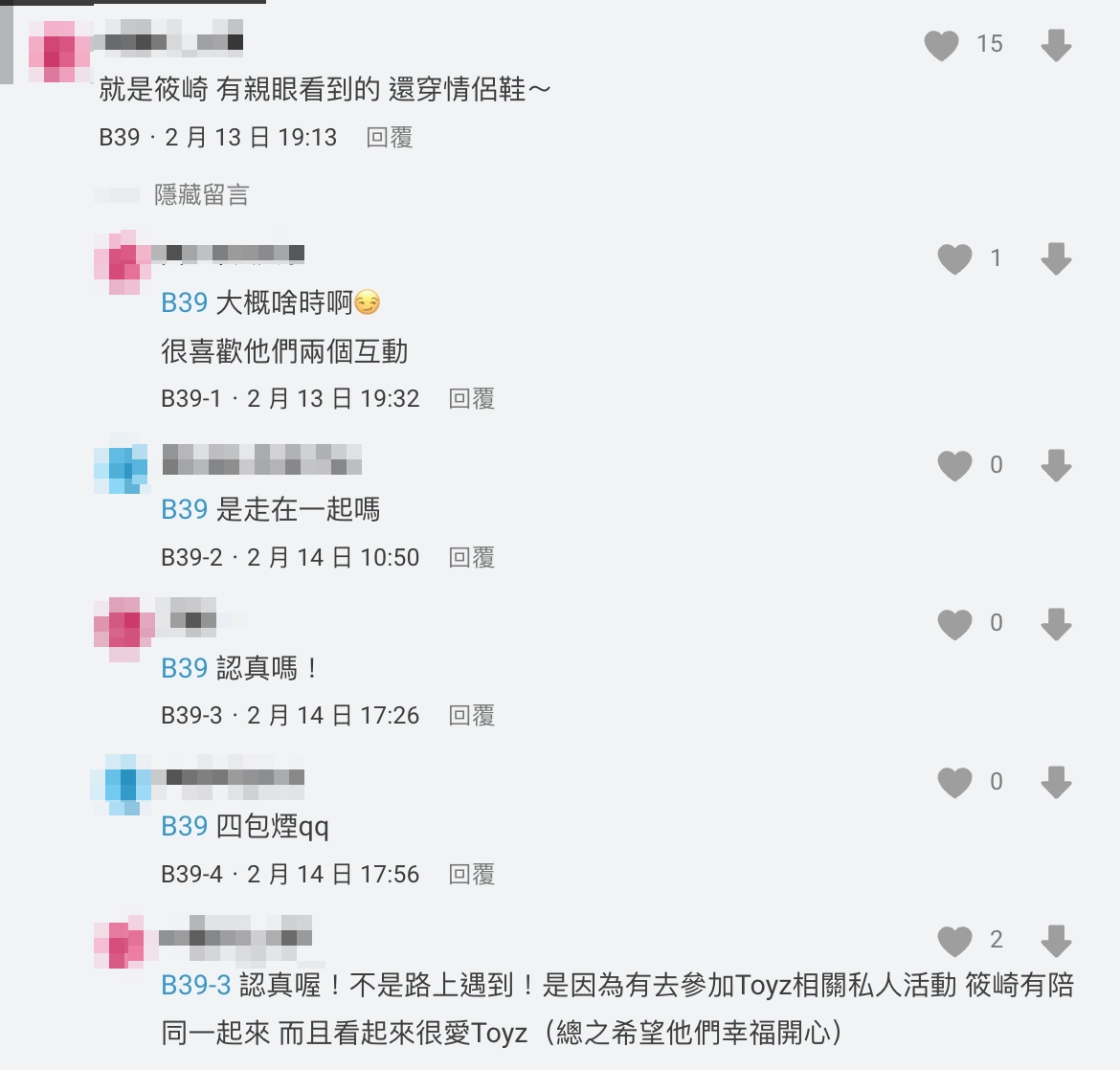Open B39-3 mention link in last reply
This screenshot has height=1070, width=1120.
(x=196, y=985)
